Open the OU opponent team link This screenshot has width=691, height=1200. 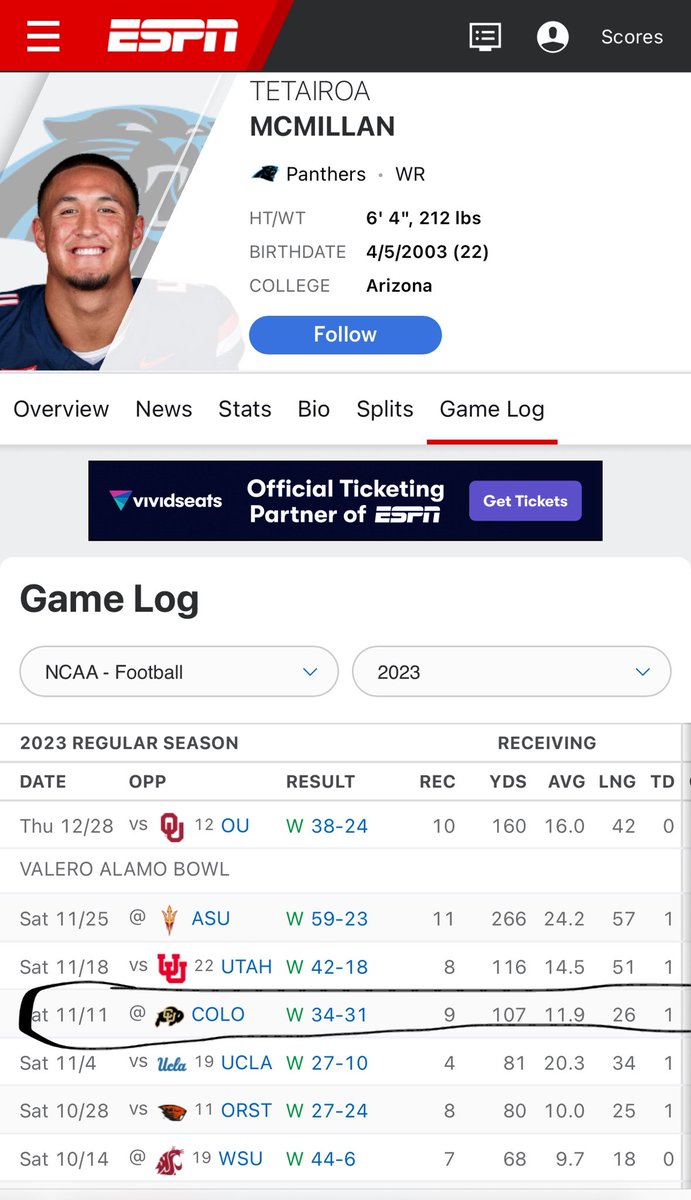click(x=235, y=826)
